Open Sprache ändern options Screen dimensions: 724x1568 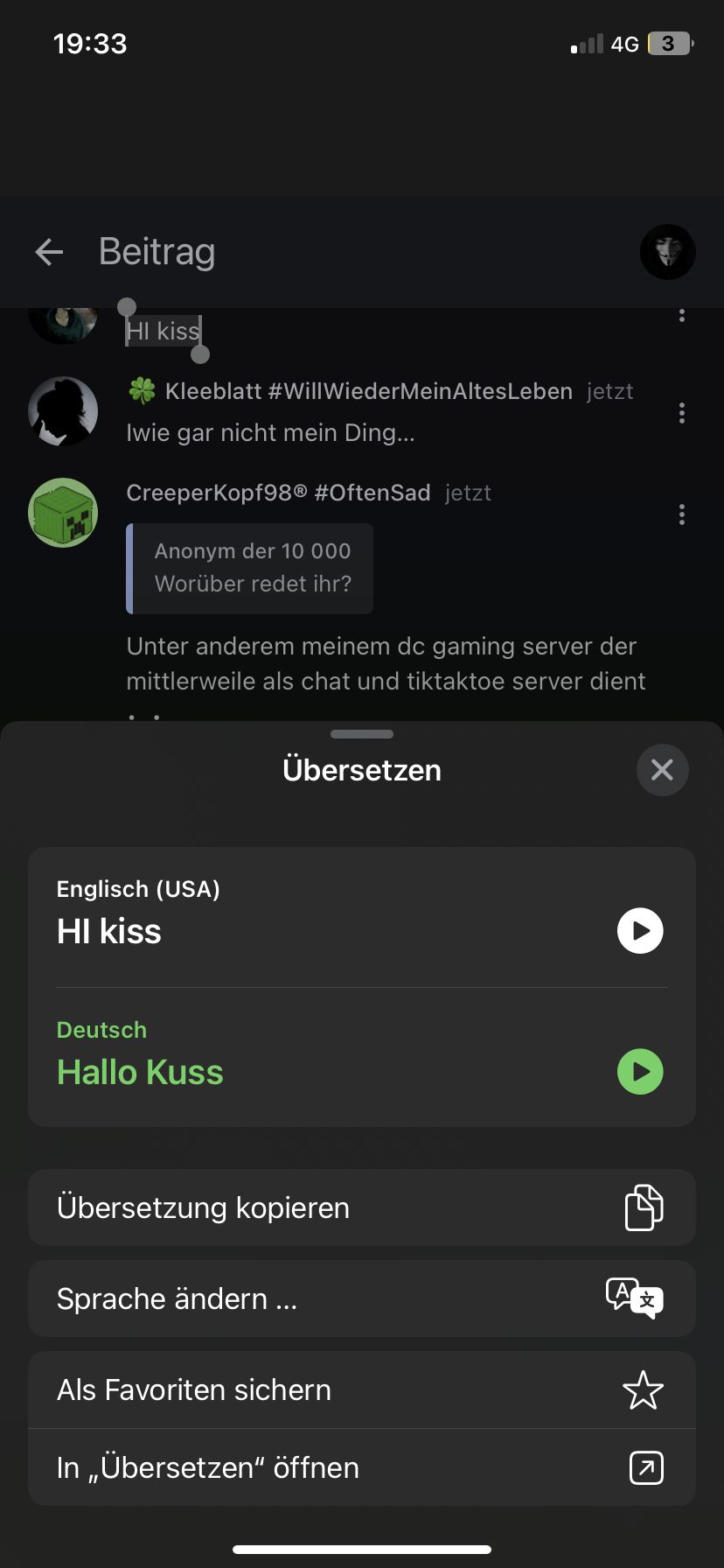point(362,1298)
